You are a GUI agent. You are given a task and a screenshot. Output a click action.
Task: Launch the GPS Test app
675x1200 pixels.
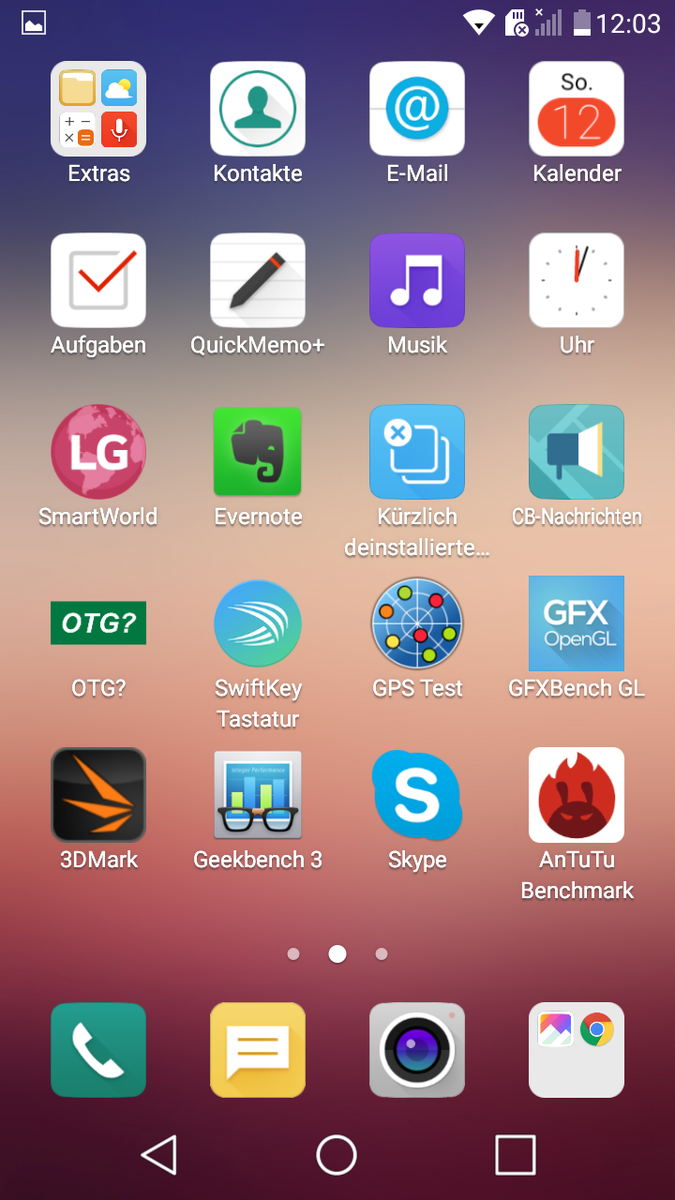[417, 624]
